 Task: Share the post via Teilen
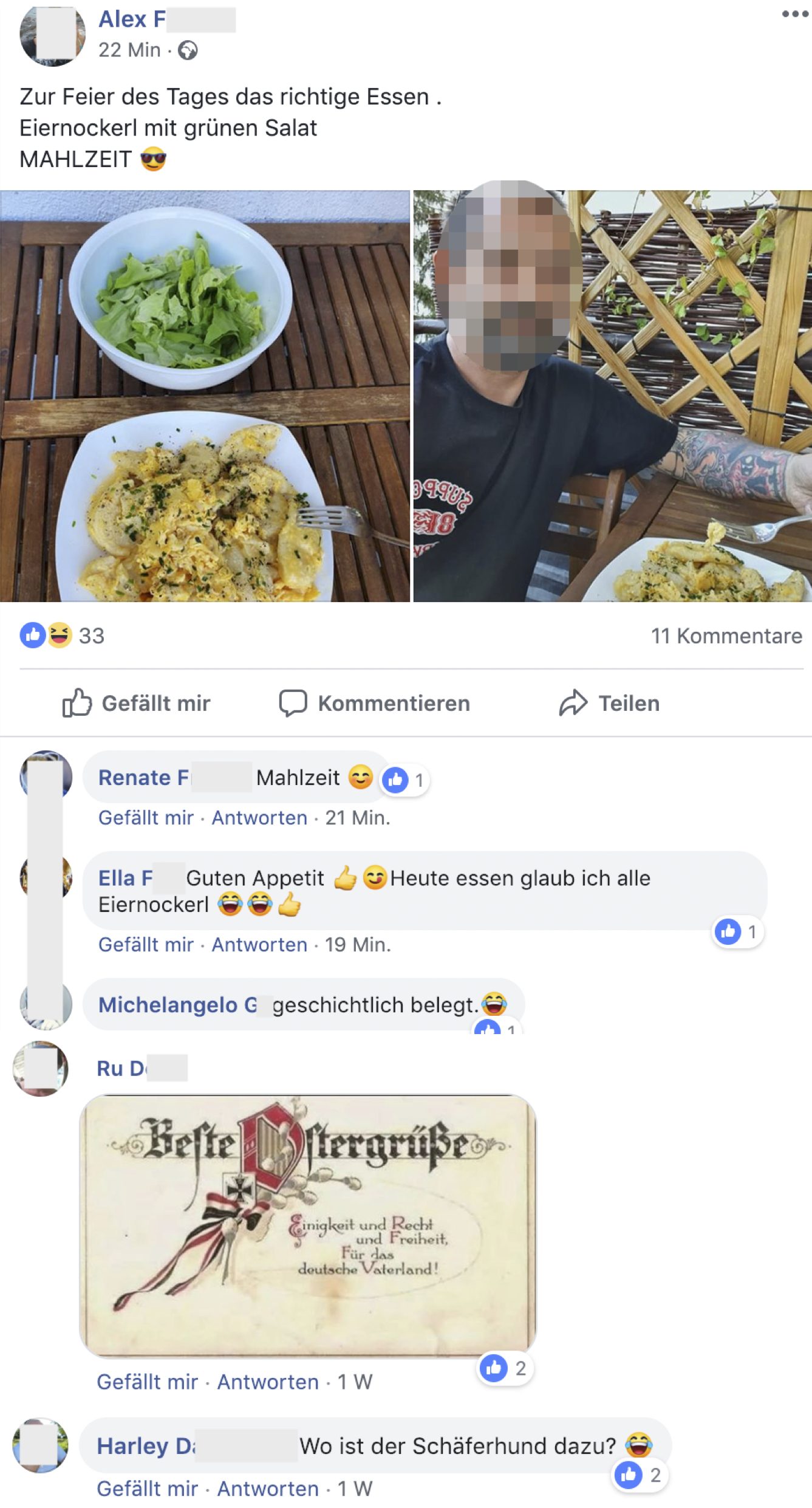pyautogui.click(x=610, y=703)
